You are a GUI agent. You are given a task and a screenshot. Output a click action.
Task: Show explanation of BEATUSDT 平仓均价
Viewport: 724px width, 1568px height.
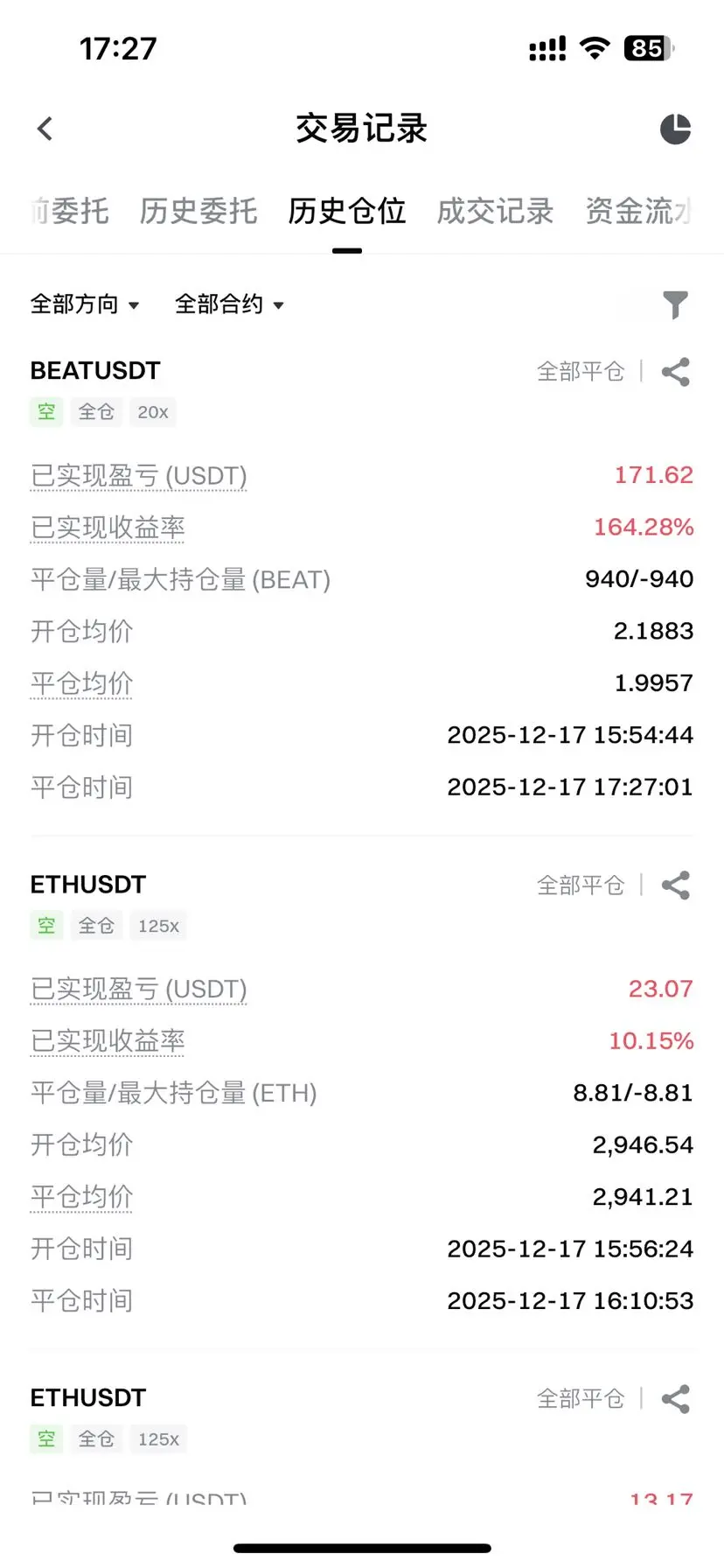(x=81, y=683)
